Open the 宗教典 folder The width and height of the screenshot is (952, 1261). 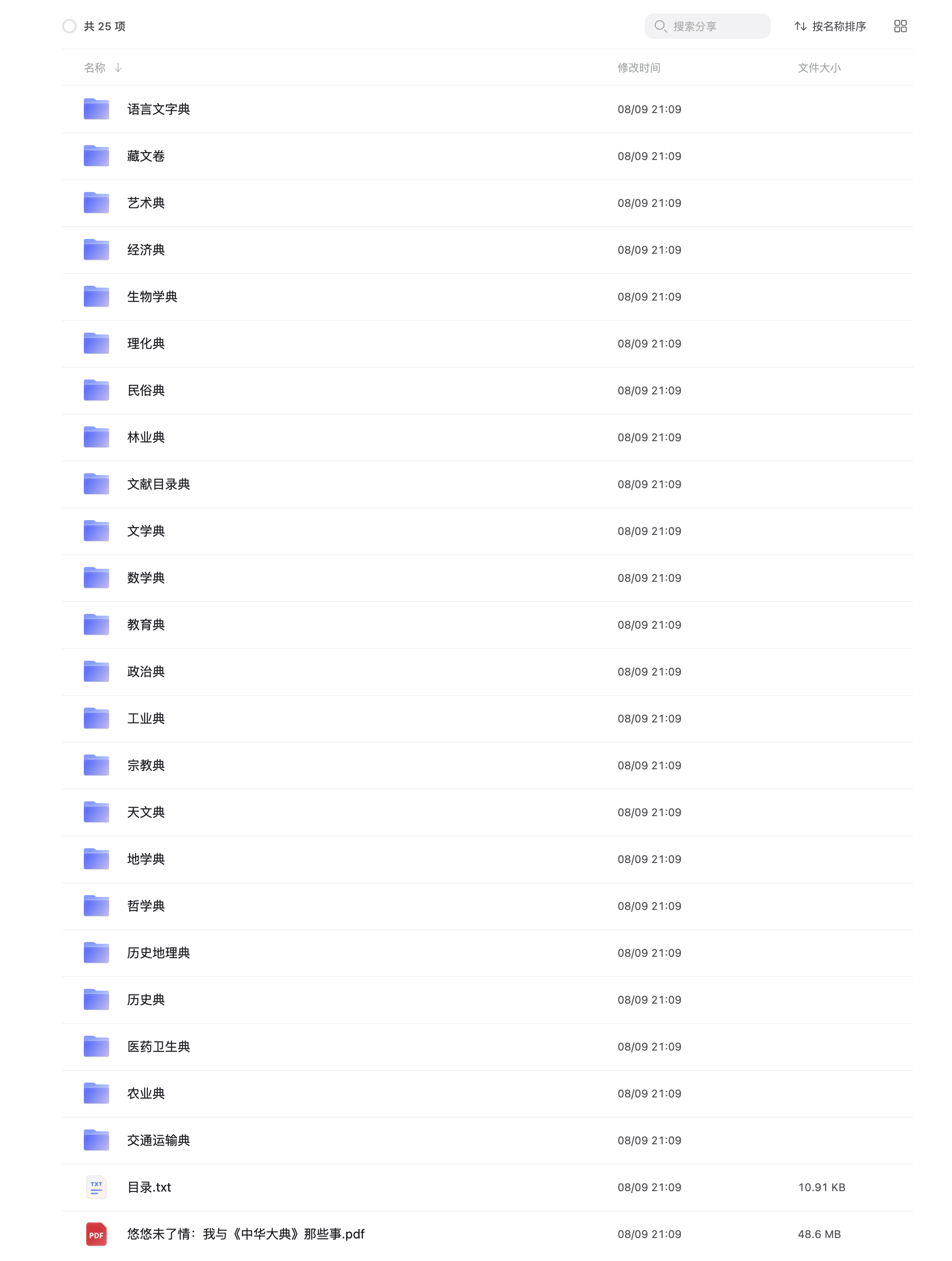click(x=146, y=765)
